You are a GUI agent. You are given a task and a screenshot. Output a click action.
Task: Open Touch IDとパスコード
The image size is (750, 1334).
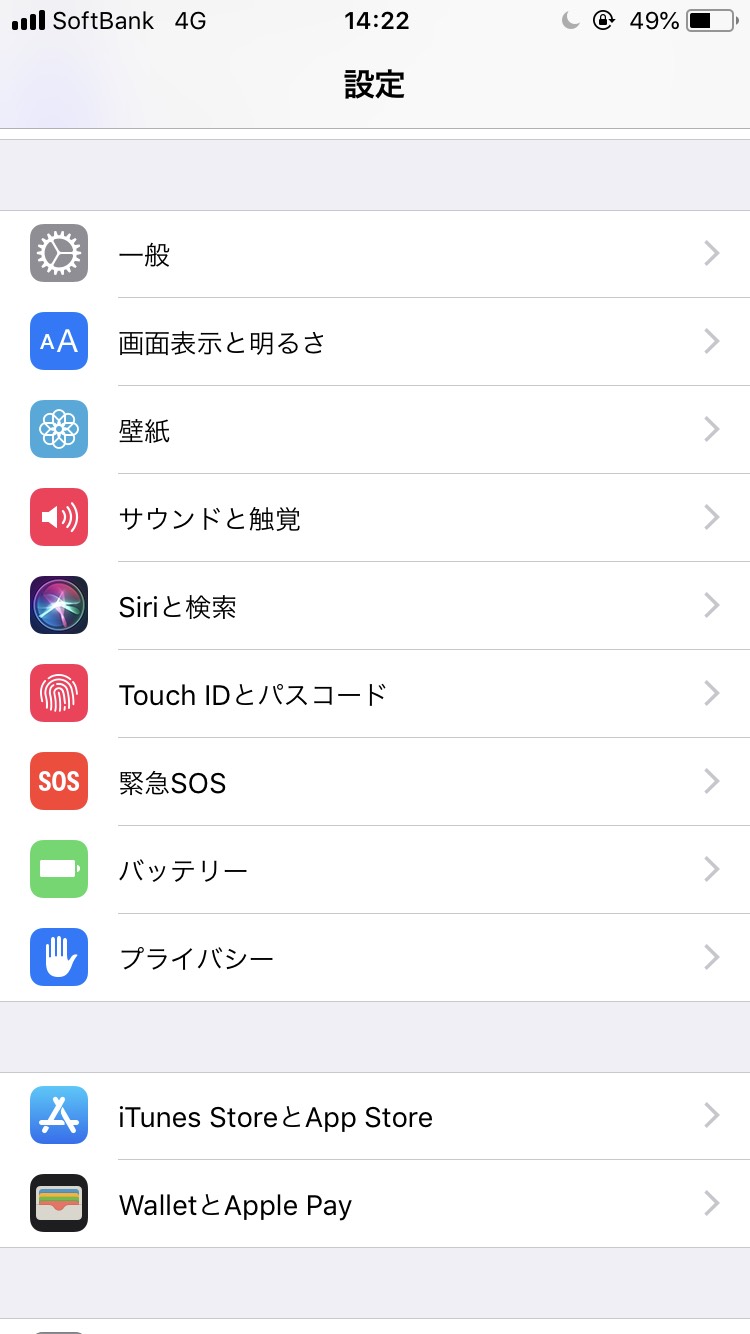tap(375, 694)
